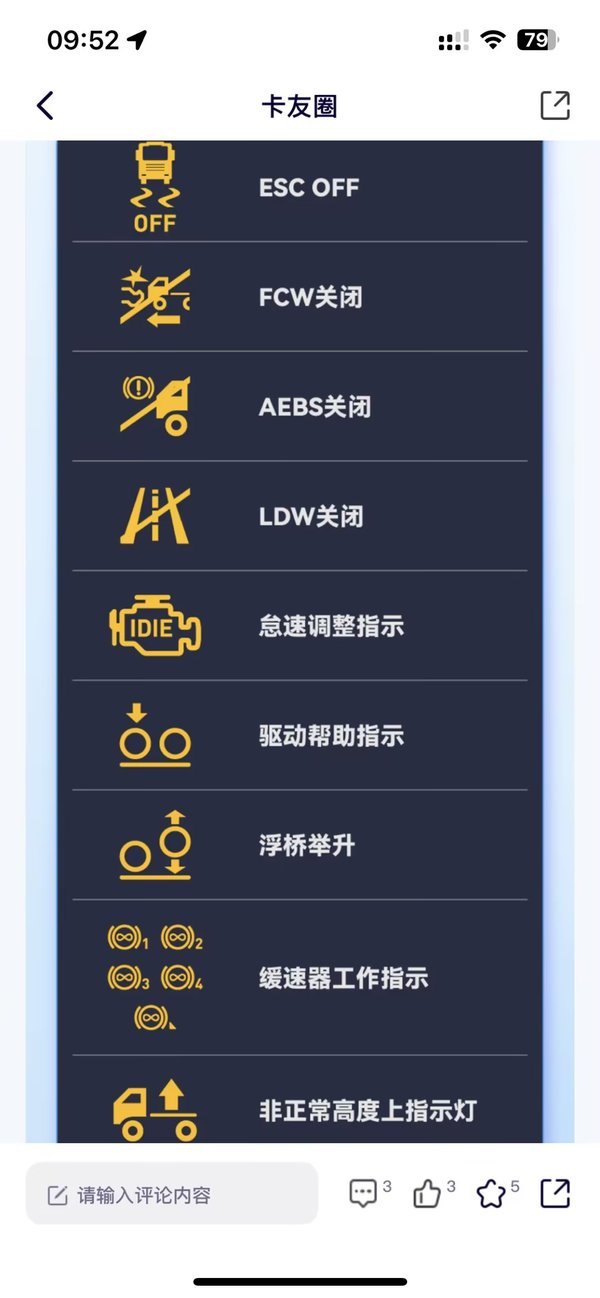Tap the 请输入评论内容 comment field
This screenshot has width=600, height=1298.
(172, 1194)
